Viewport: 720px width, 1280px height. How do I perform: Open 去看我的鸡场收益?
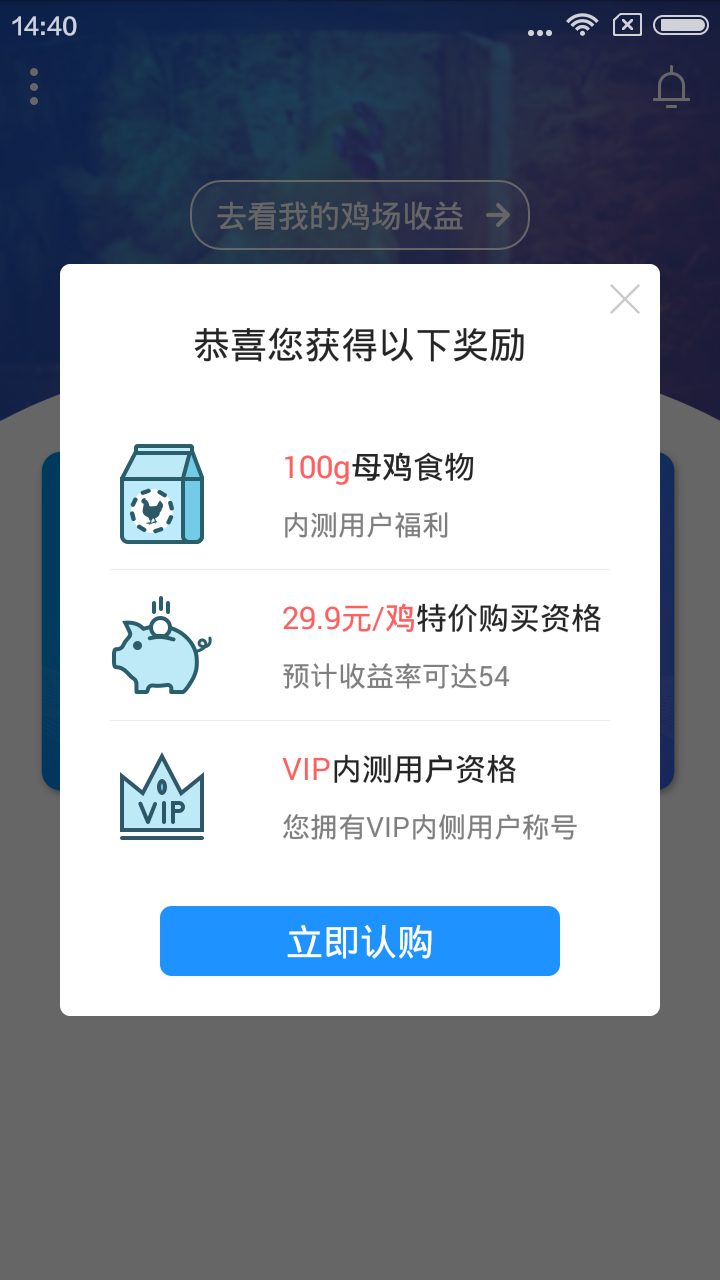pyautogui.click(x=359, y=215)
